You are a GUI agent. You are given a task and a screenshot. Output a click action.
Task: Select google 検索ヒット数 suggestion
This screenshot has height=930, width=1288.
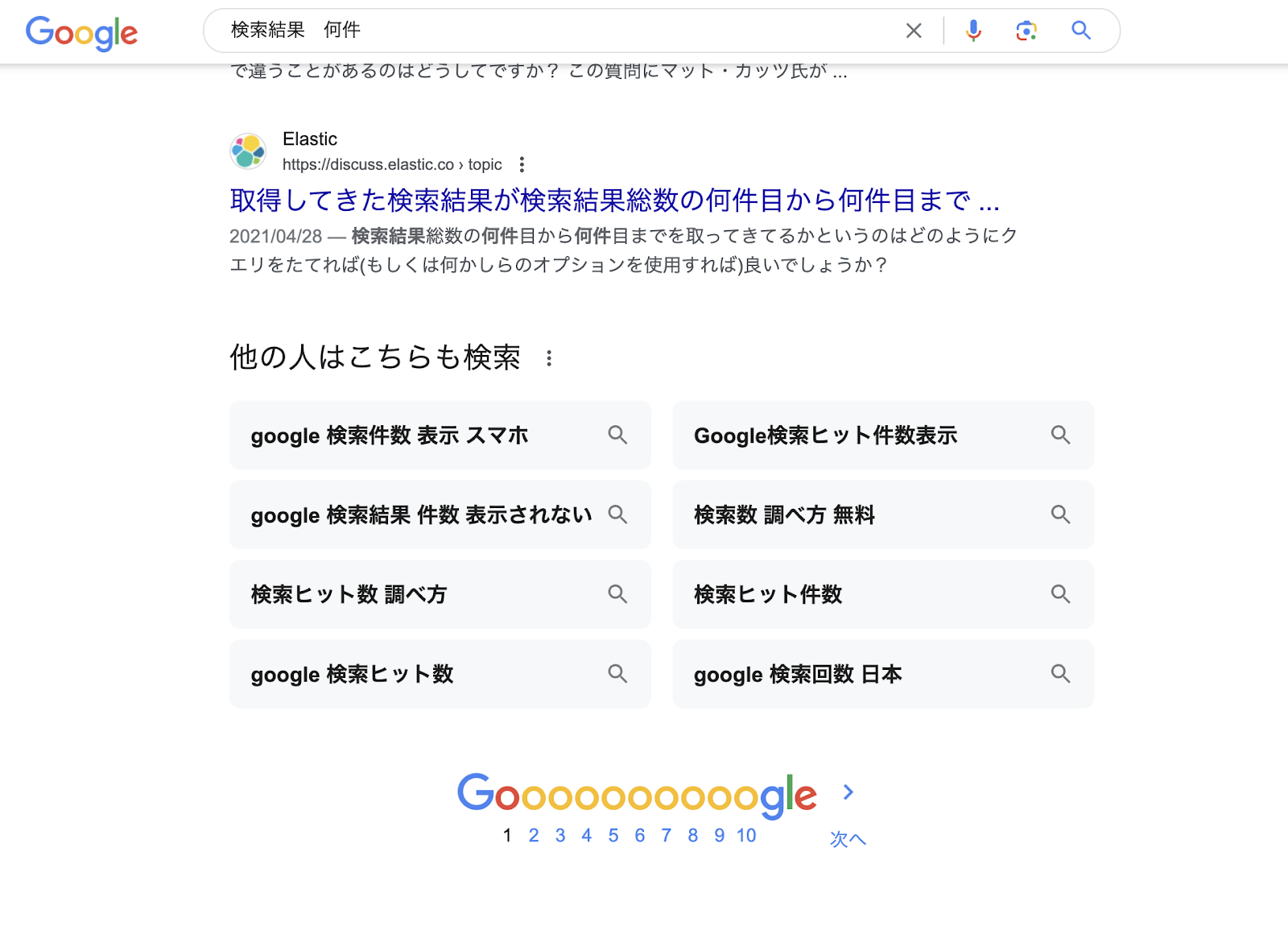(x=440, y=674)
